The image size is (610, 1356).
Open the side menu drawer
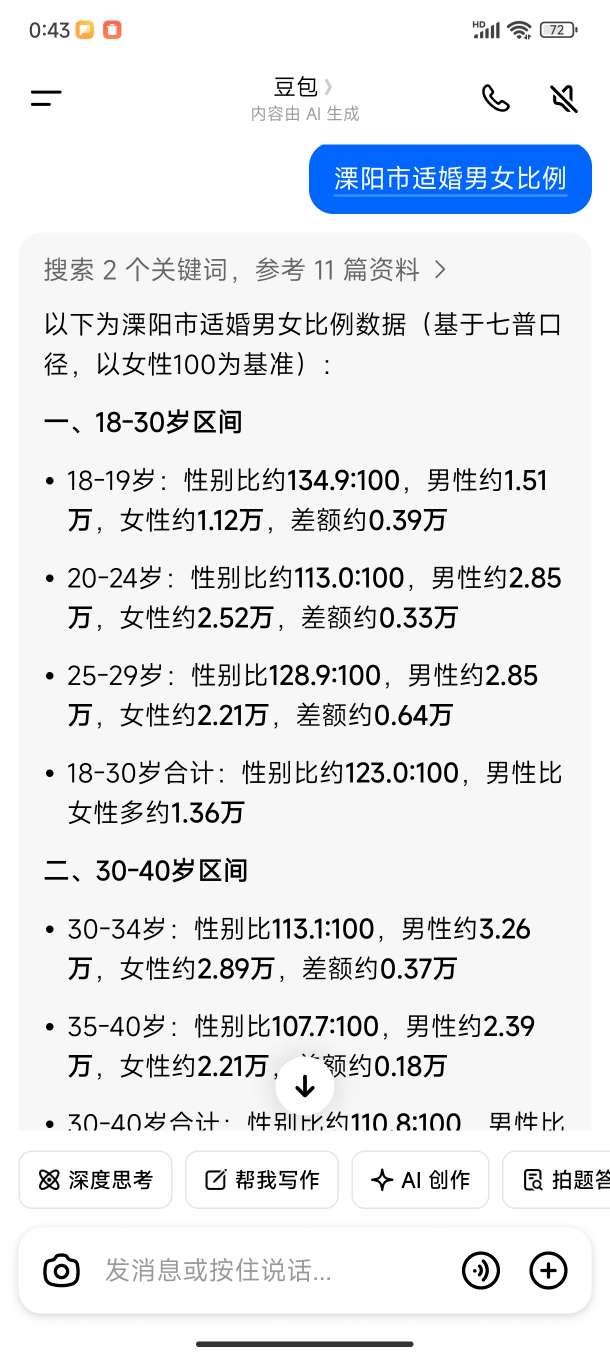pyautogui.click(x=46, y=98)
